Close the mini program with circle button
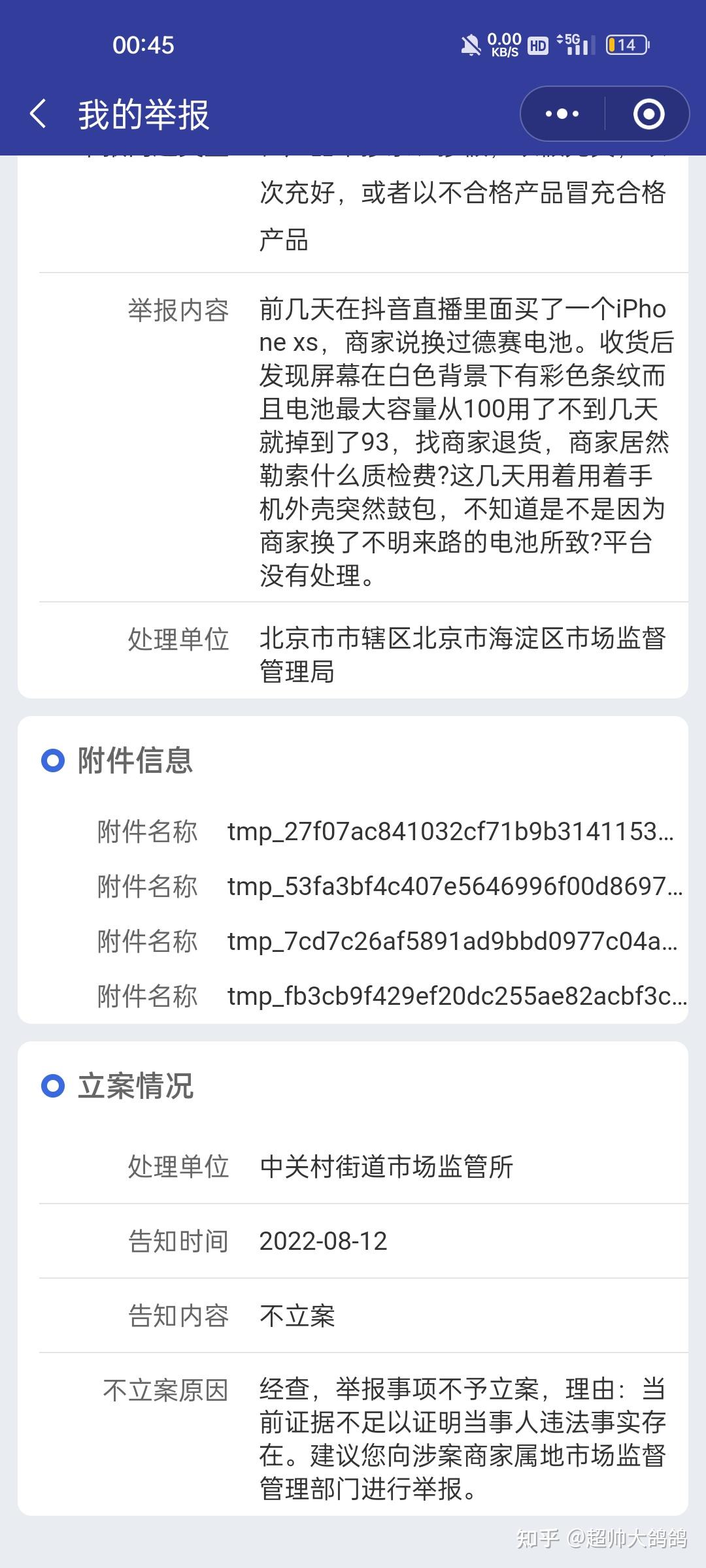The height and width of the screenshot is (1568, 706). coord(648,114)
